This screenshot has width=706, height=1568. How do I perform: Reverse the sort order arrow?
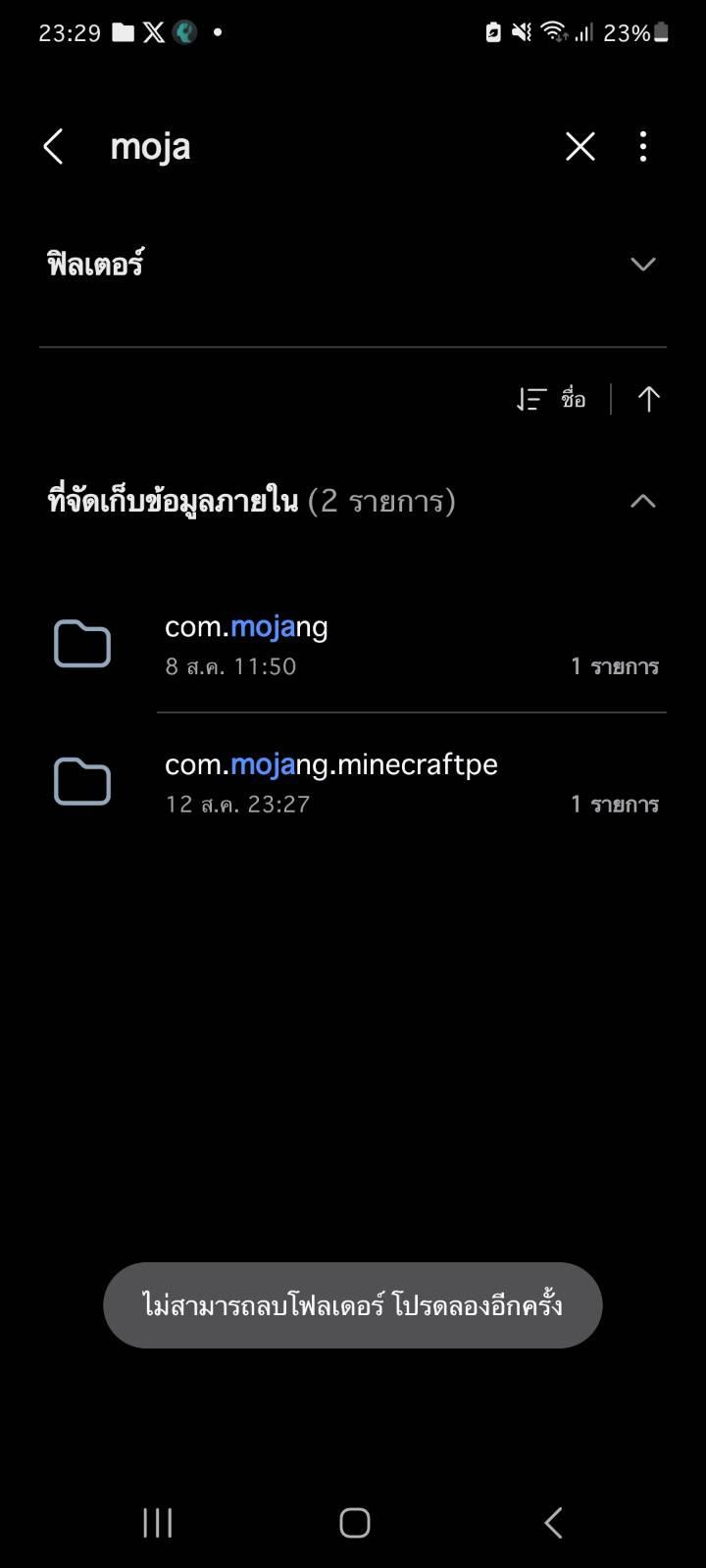tap(648, 399)
